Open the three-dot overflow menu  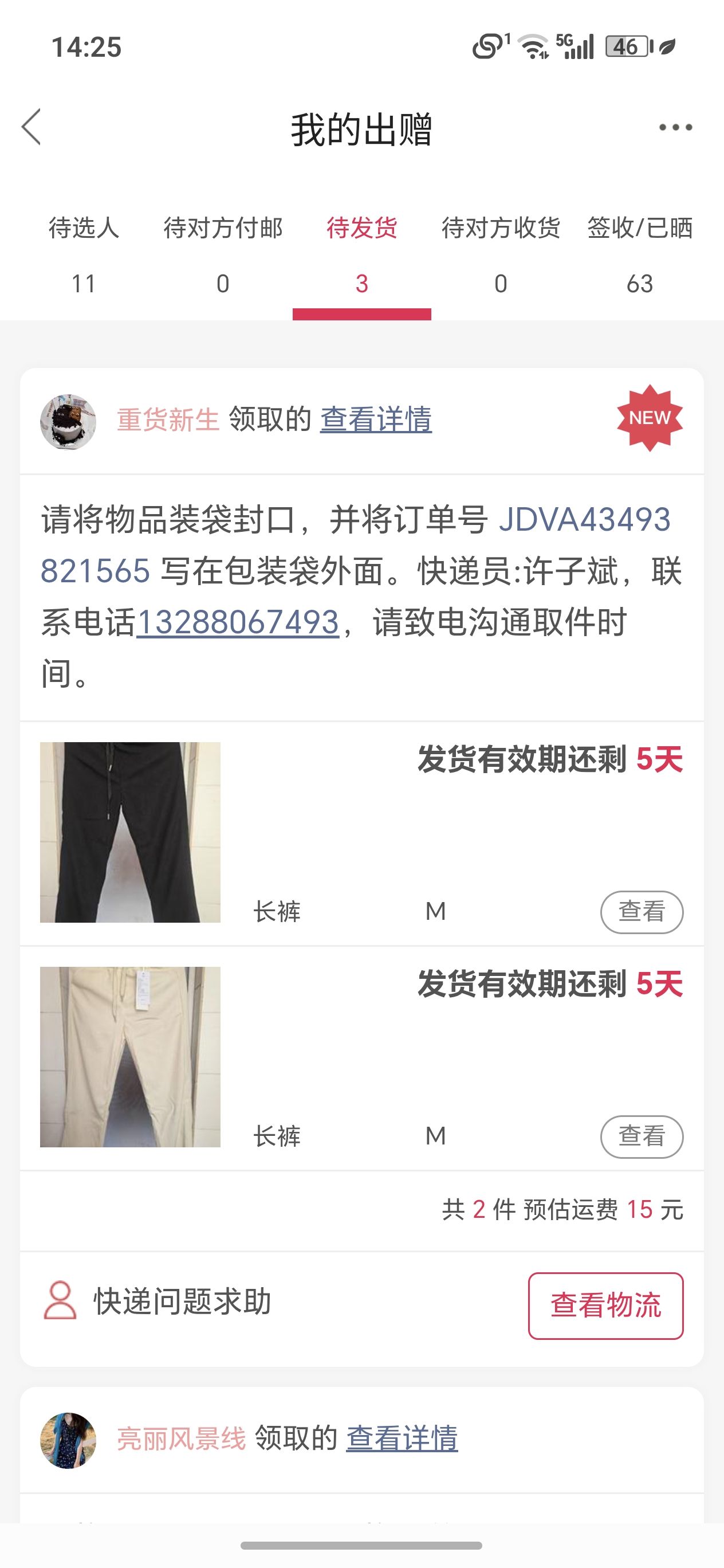click(x=675, y=127)
